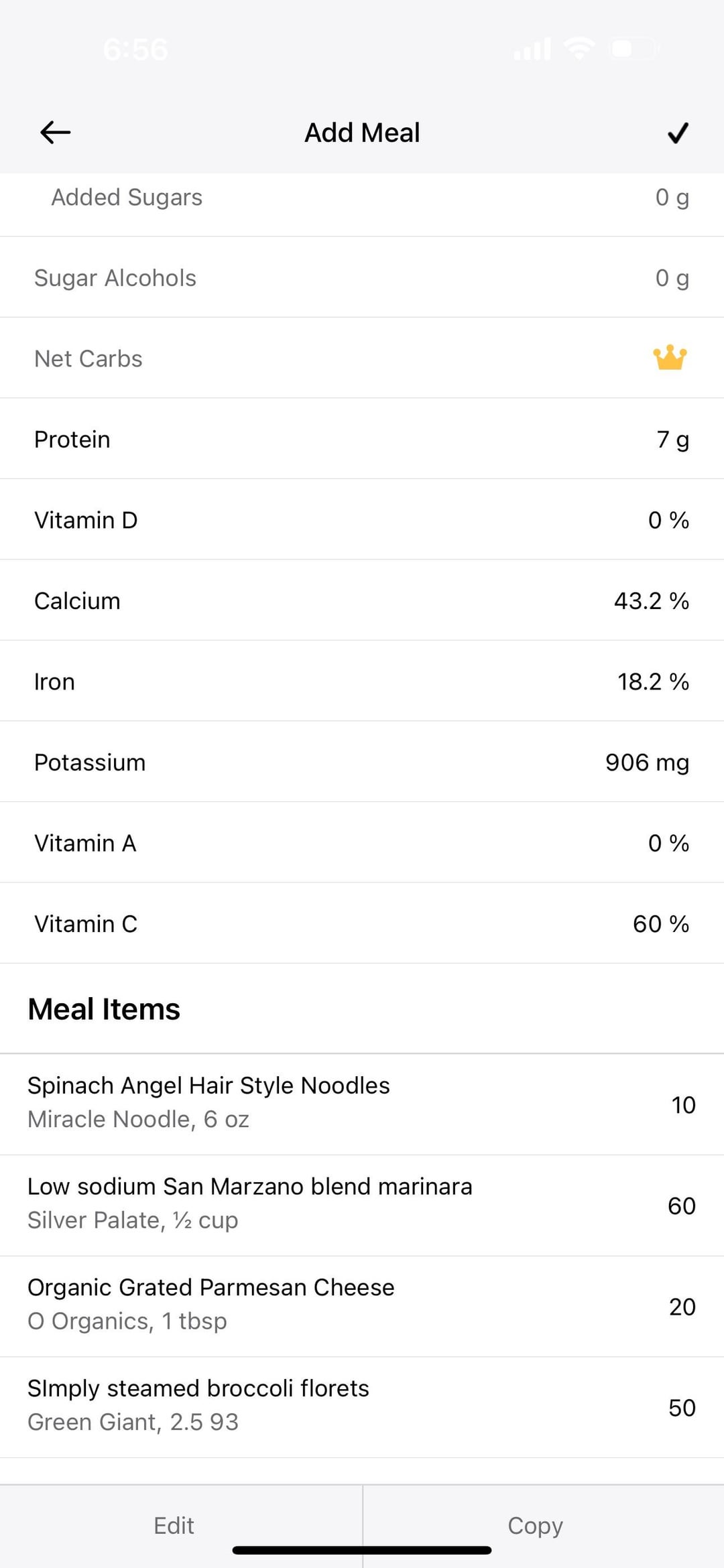The width and height of the screenshot is (724, 1568).
Task: Open Spinach Angel Hair Style Noodles item
Action: pos(362,1104)
